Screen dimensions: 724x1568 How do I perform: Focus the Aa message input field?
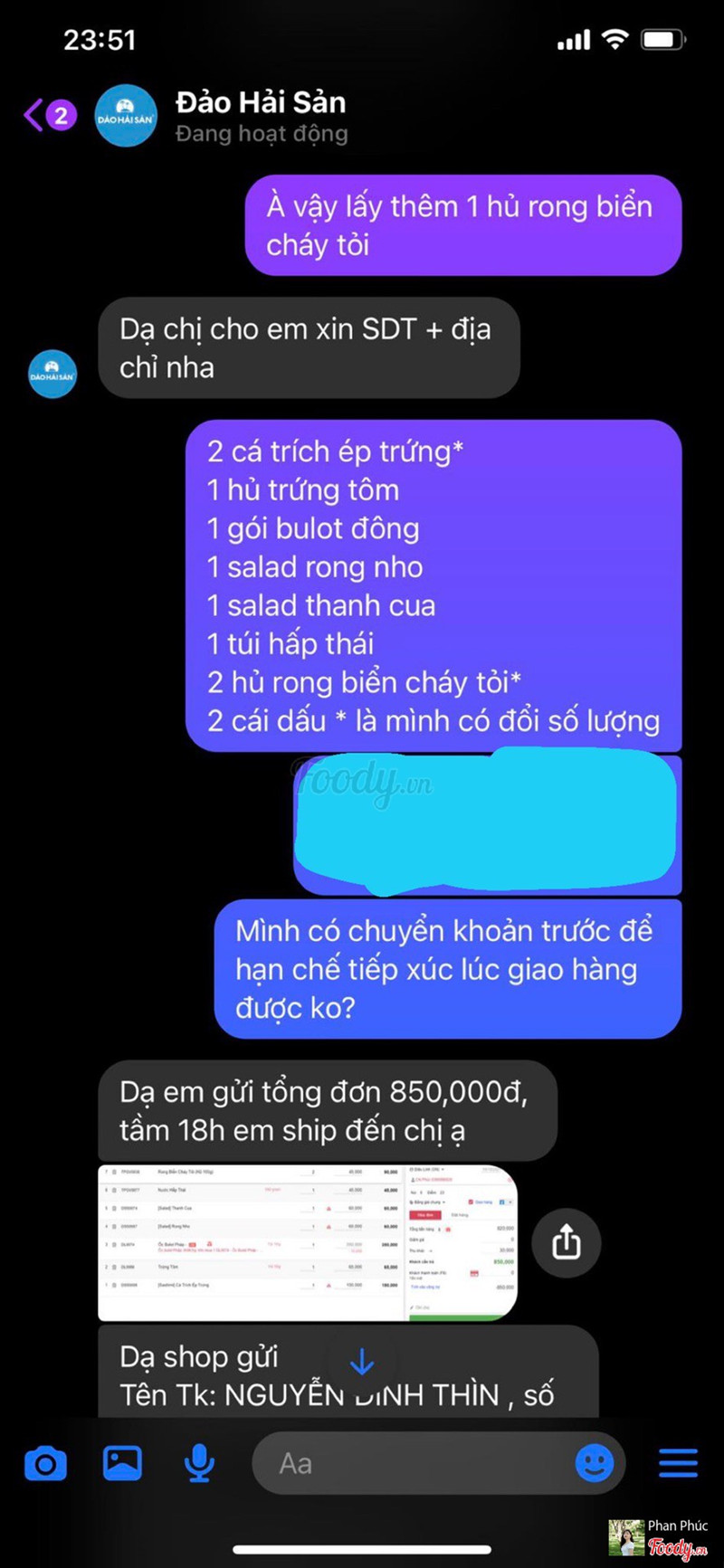coord(407,1463)
